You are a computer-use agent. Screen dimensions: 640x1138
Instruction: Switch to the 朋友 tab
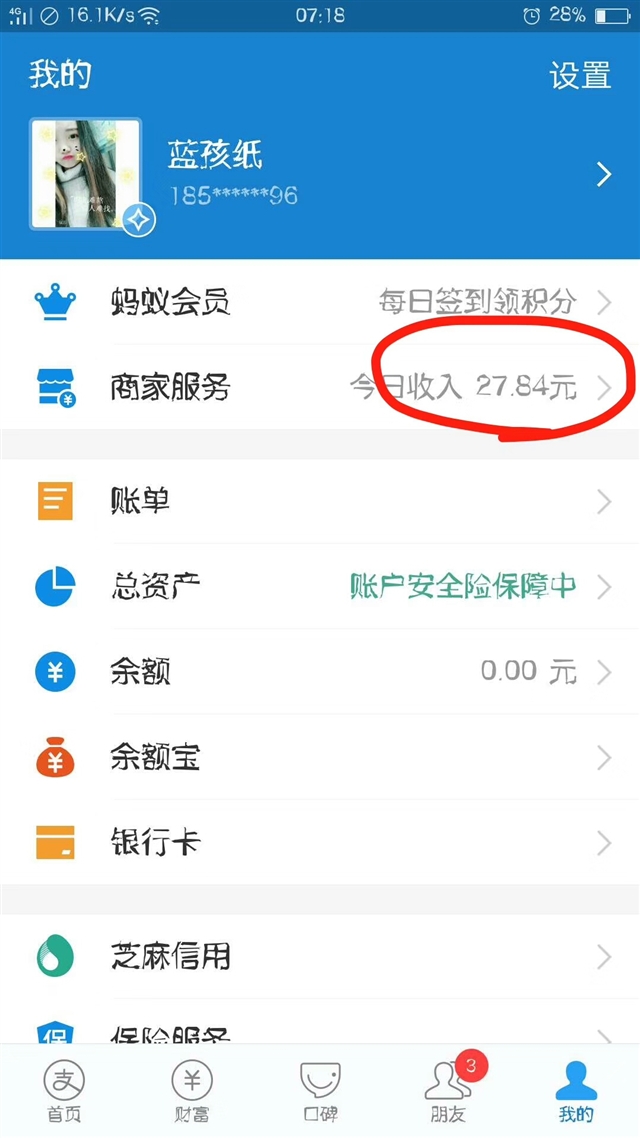click(x=448, y=1091)
